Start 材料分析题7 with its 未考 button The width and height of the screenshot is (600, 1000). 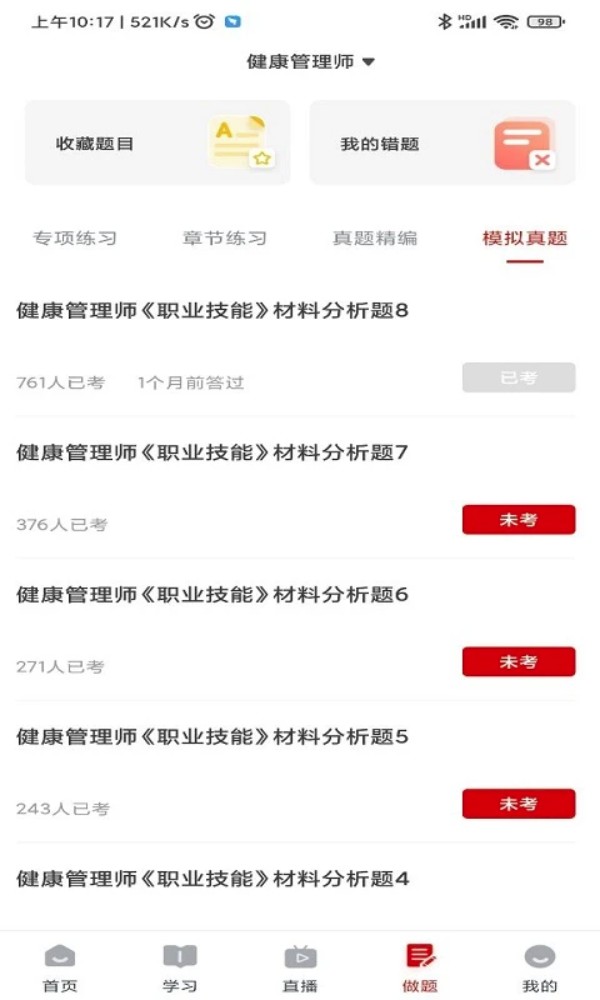pos(518,520)
